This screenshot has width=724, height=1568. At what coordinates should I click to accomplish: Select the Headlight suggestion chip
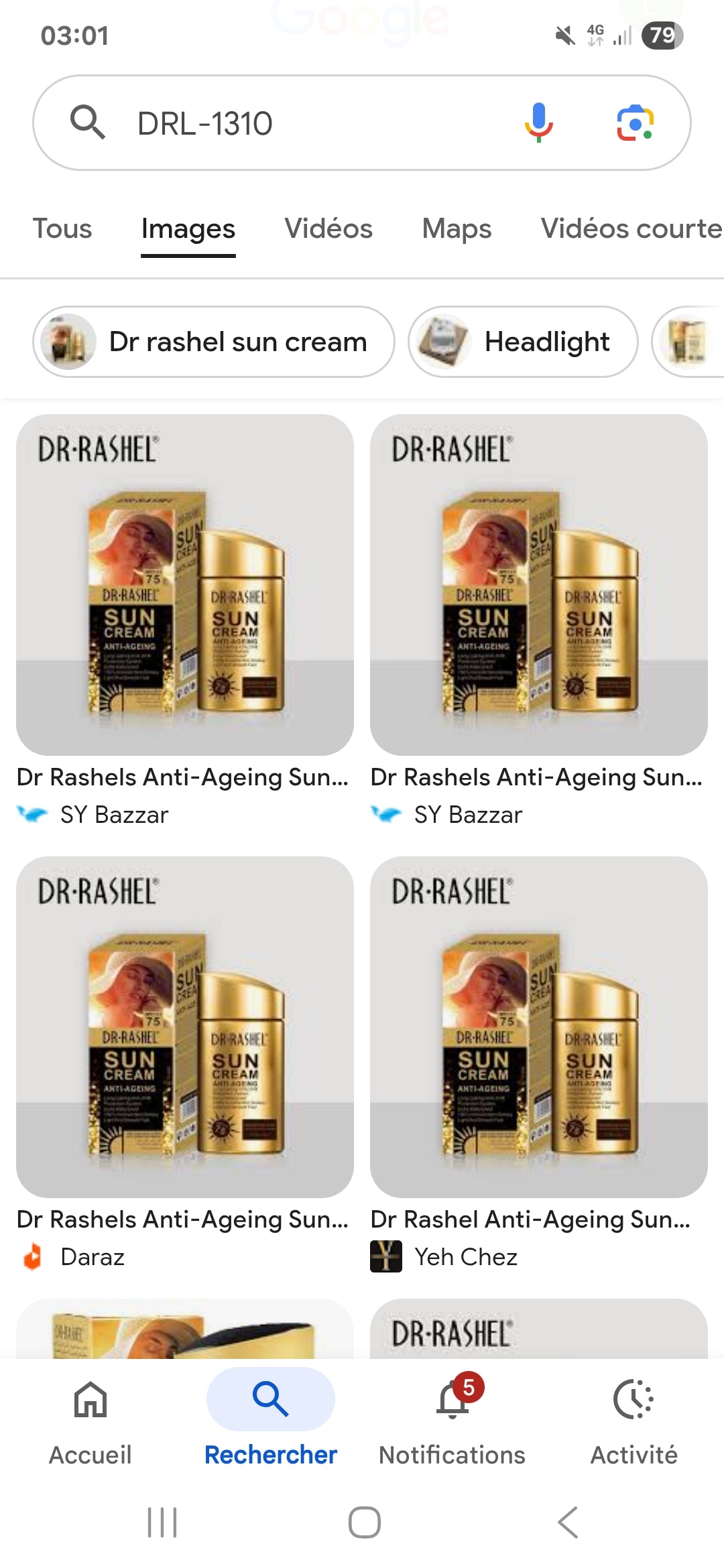point(523,342)
